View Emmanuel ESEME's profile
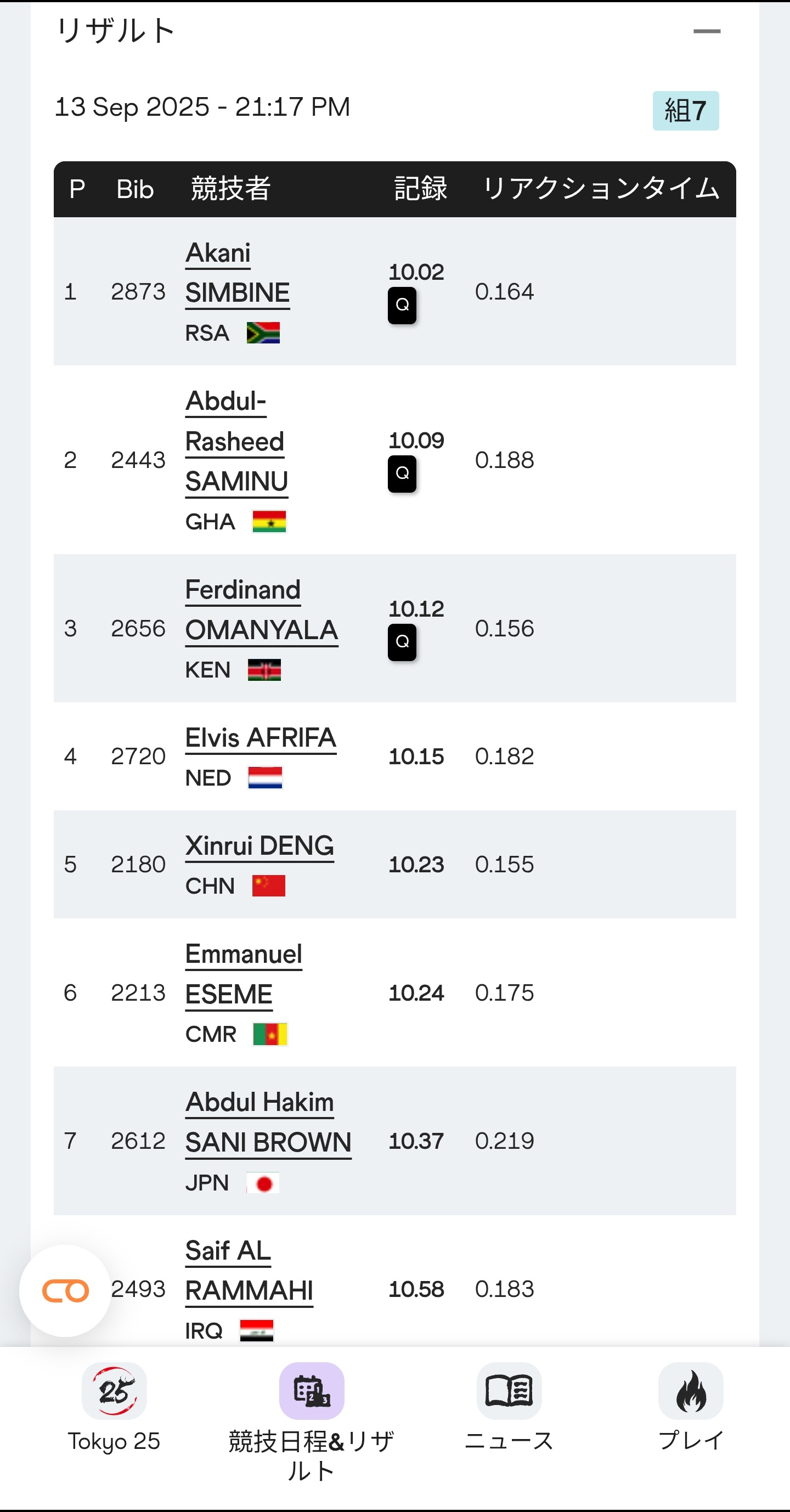Image resolution: width=790 pixels, height=1512 pixels. pos(244,974)
